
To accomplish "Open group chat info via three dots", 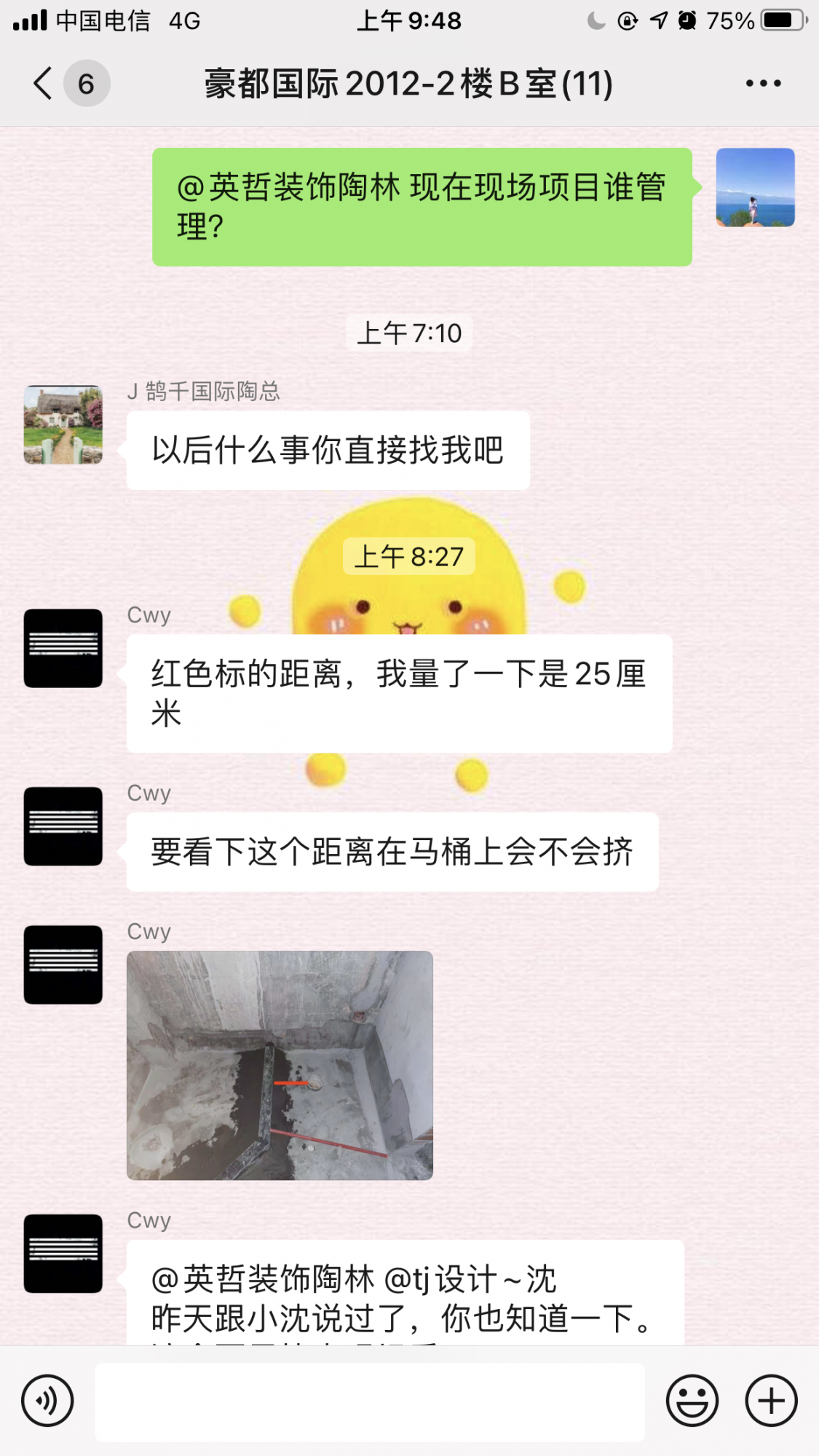I will [763, 84].
